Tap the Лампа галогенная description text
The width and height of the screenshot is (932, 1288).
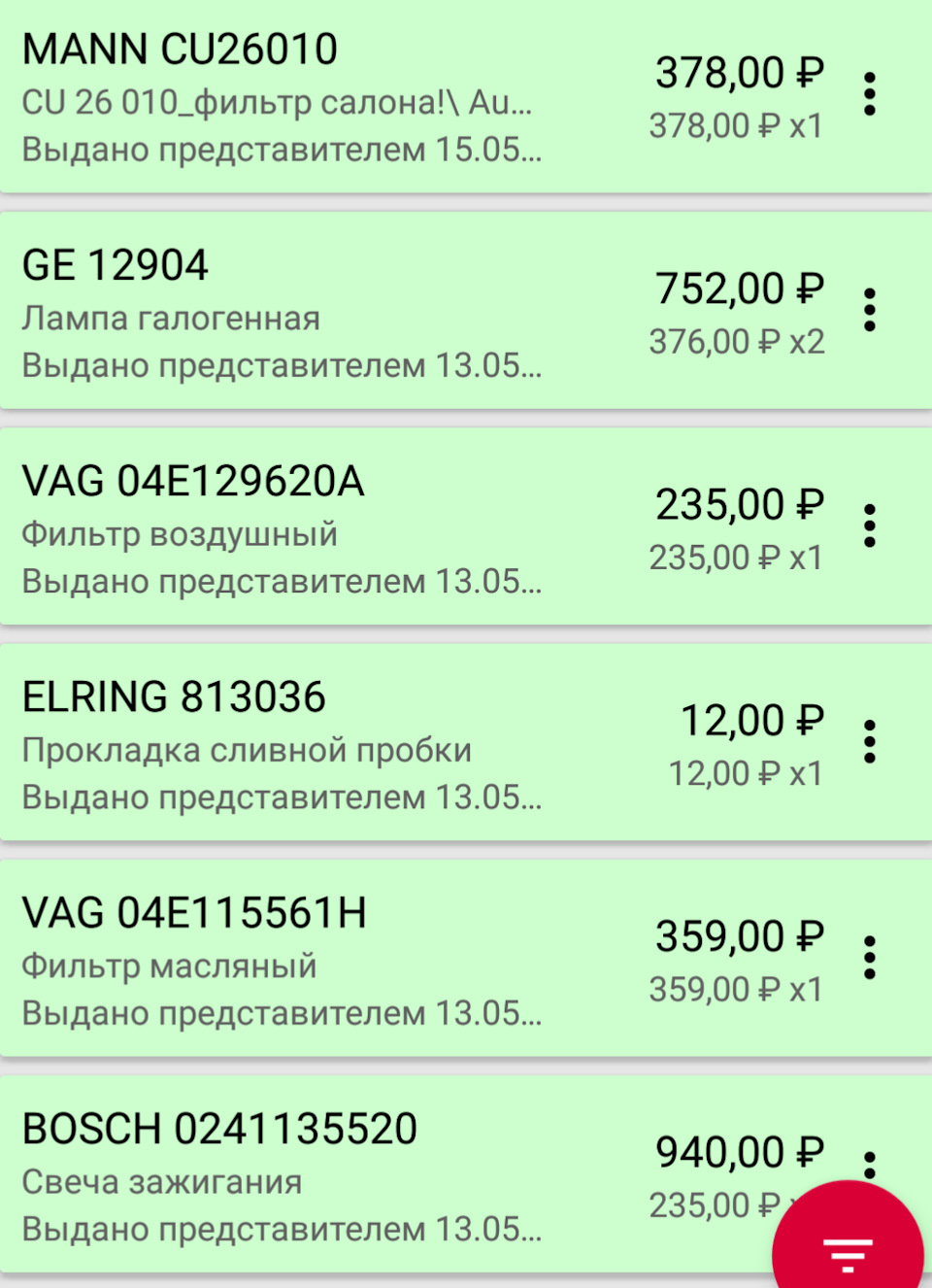pos(171,319)
